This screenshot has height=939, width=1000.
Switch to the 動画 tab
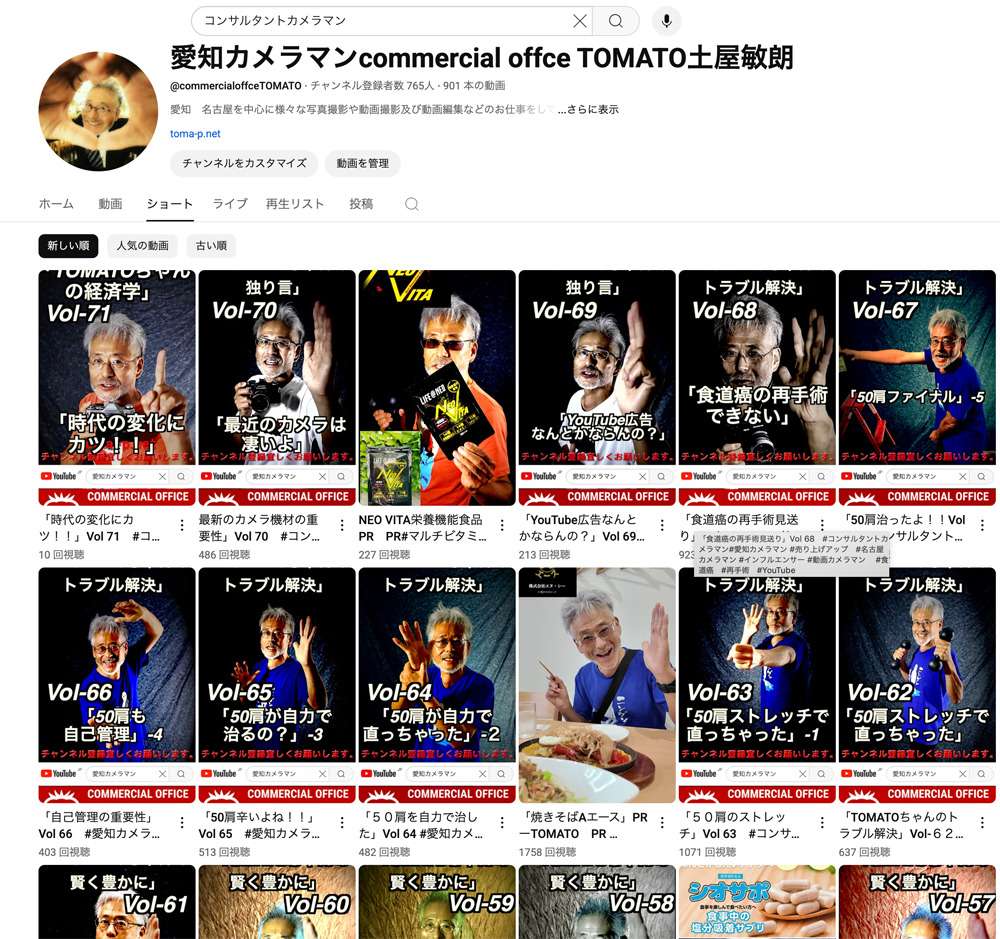110,204
